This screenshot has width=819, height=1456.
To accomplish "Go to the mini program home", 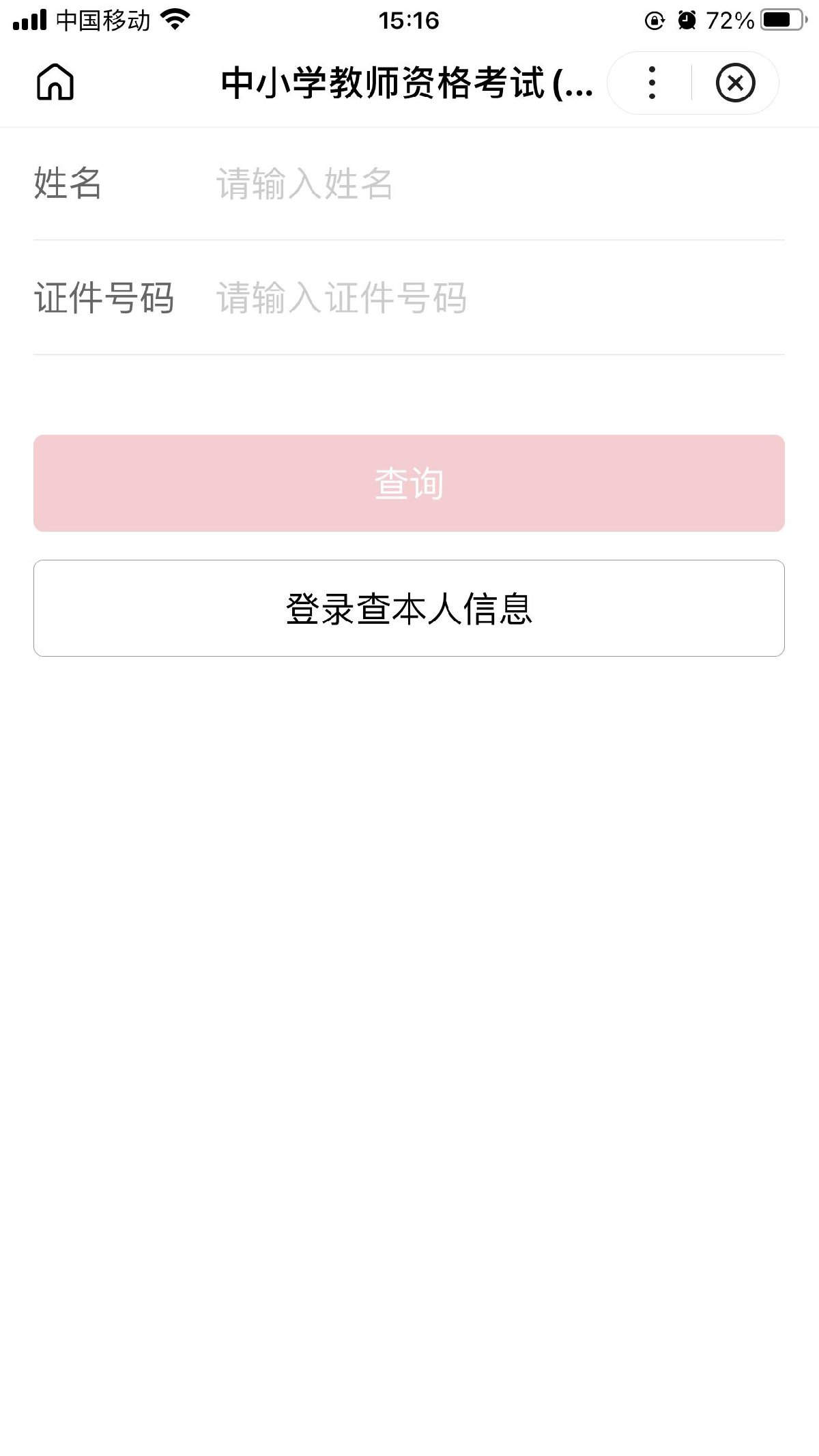I will [x=55, y=83].
